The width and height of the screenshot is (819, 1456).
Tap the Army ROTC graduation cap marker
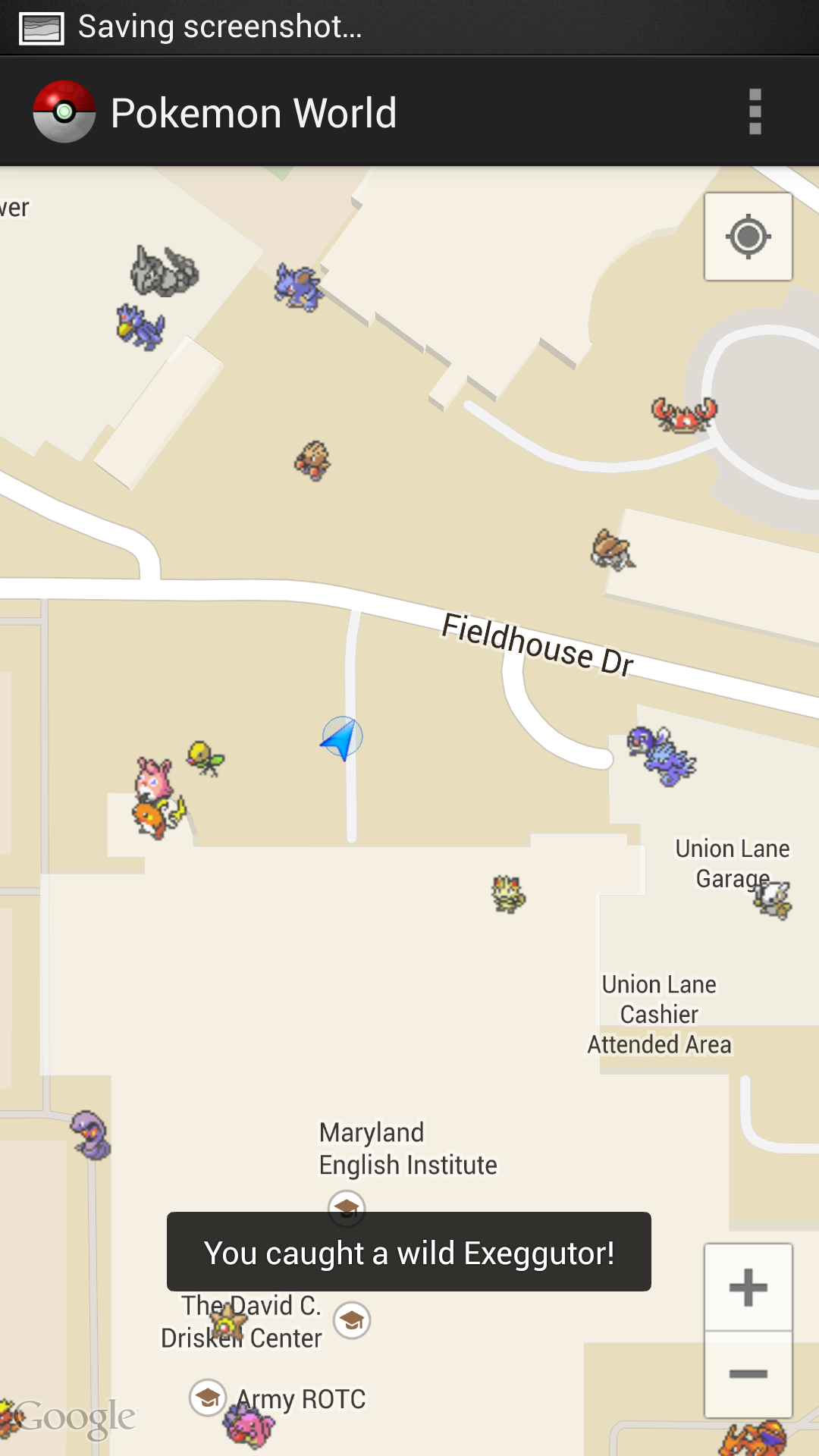(206, 1395)
